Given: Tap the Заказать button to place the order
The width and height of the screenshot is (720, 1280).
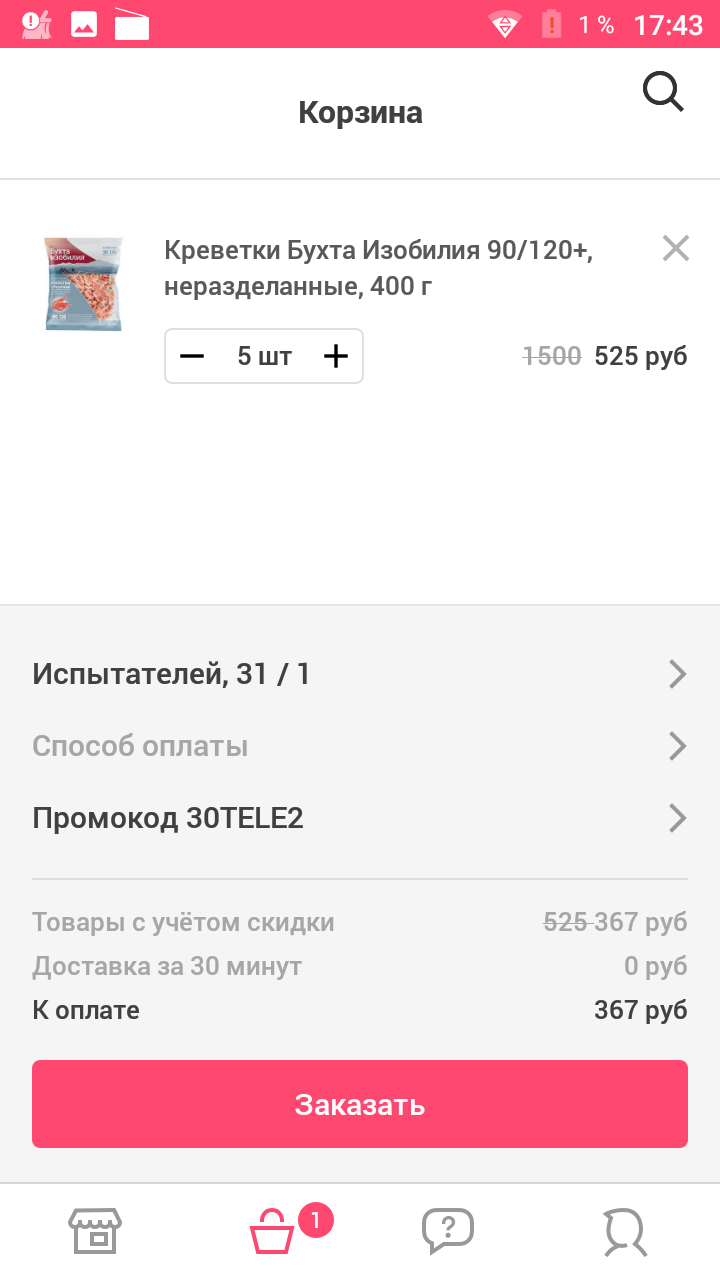Looking at the screenshot, I should pyautogui.click(x=360, y=1104).
